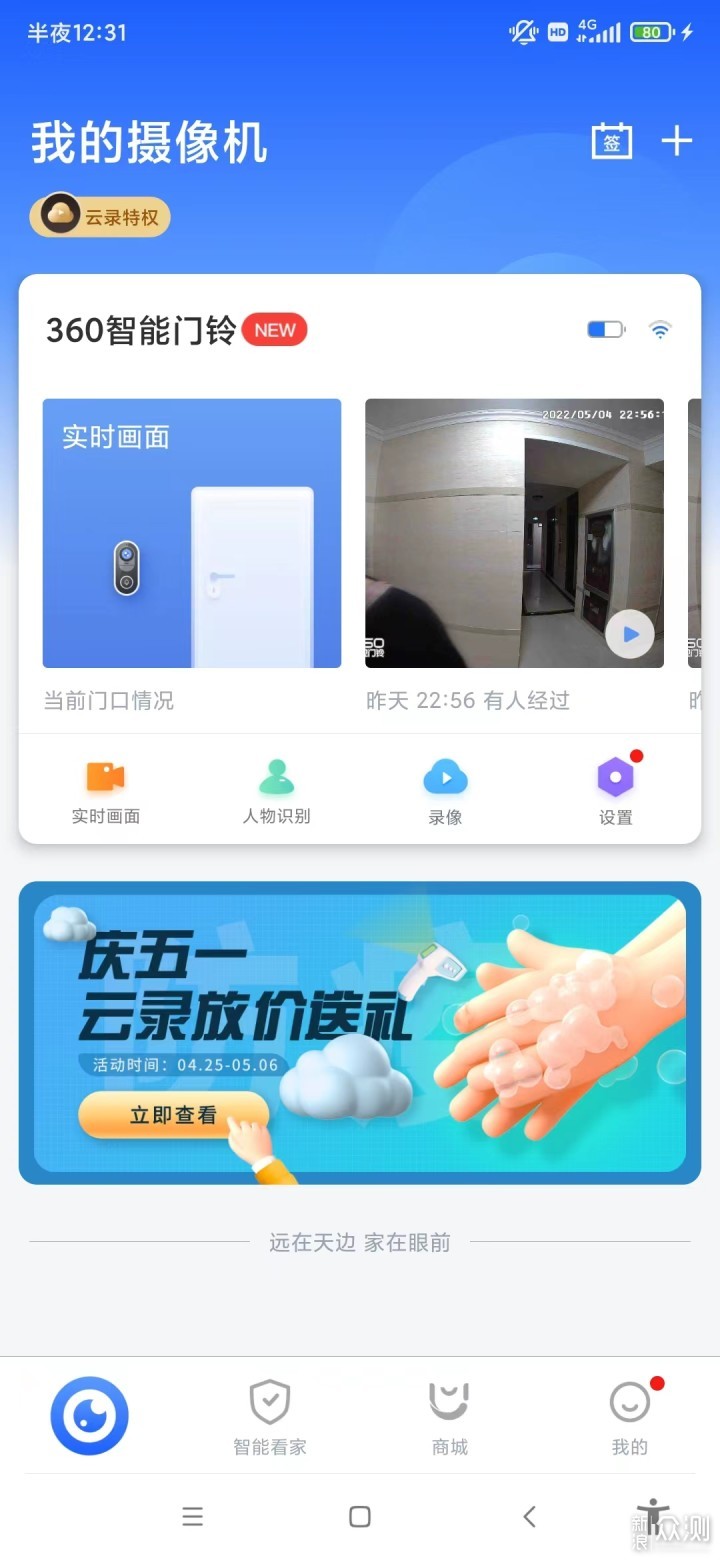Switch to the 智能看家 tab
The height and width of the screenshot is (1560, 720).
pos(270,1417)
